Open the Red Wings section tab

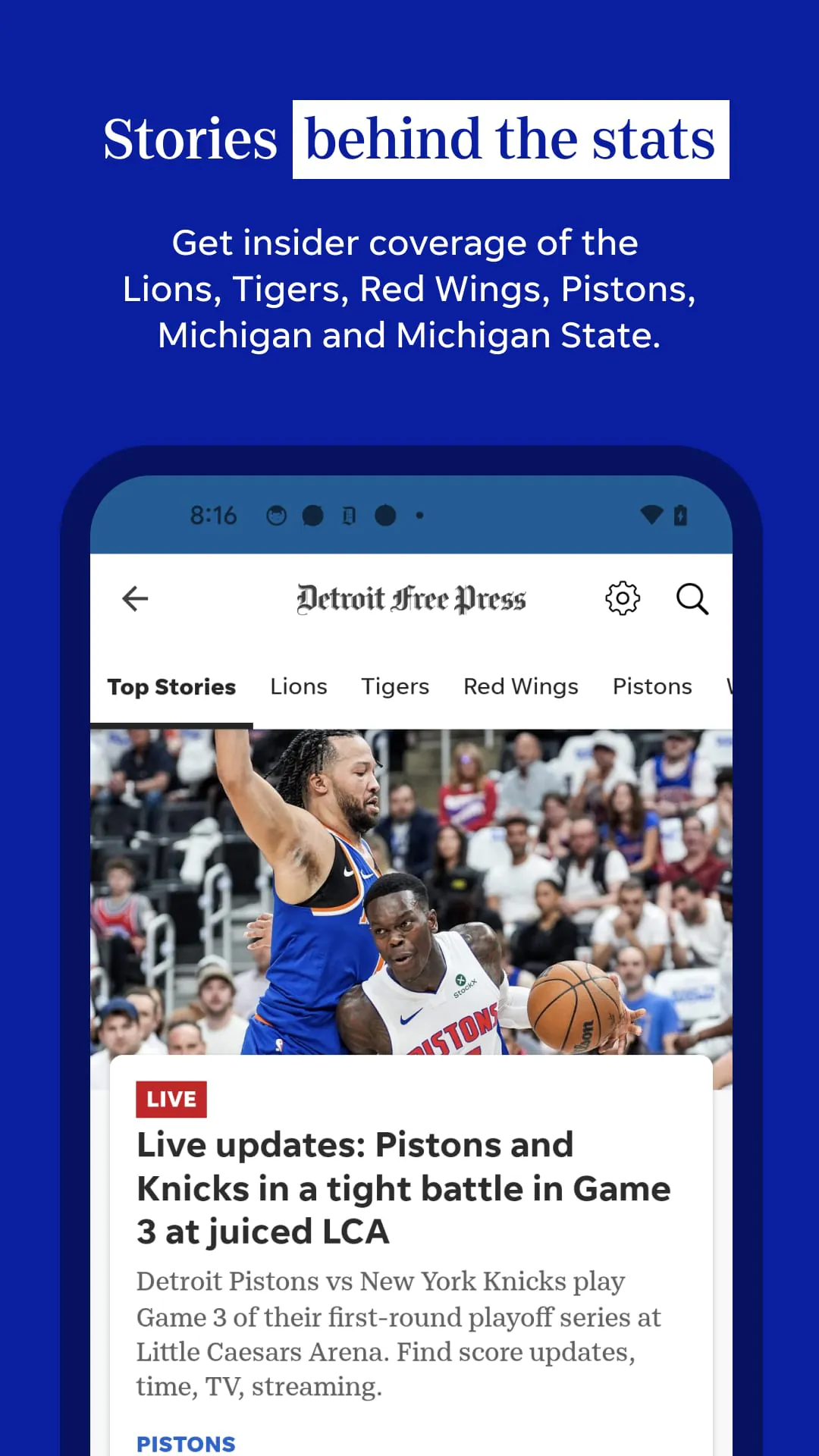520,686
